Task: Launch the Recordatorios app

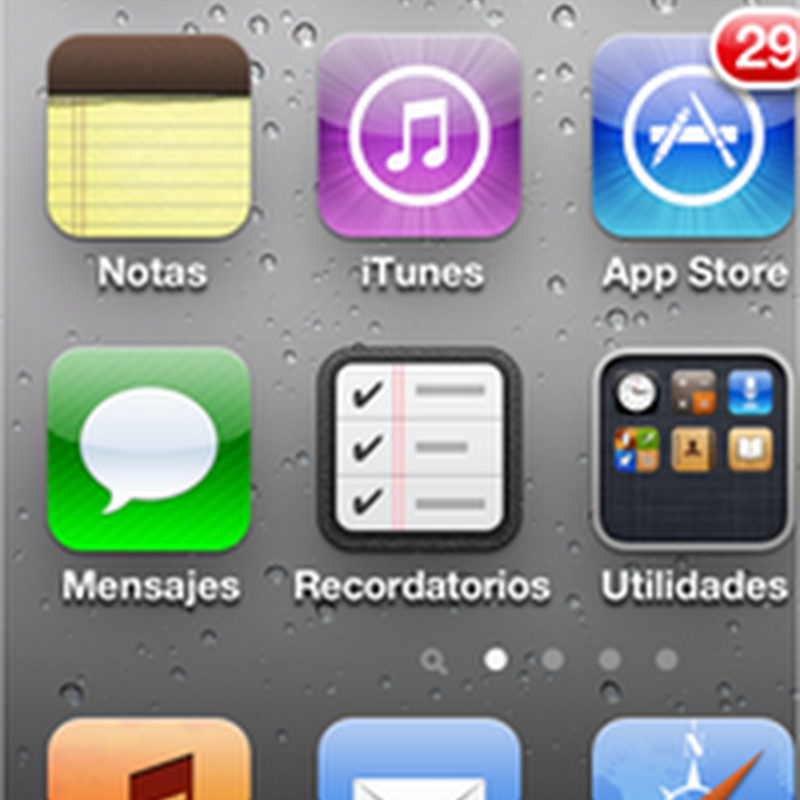Action: [419, 449]
